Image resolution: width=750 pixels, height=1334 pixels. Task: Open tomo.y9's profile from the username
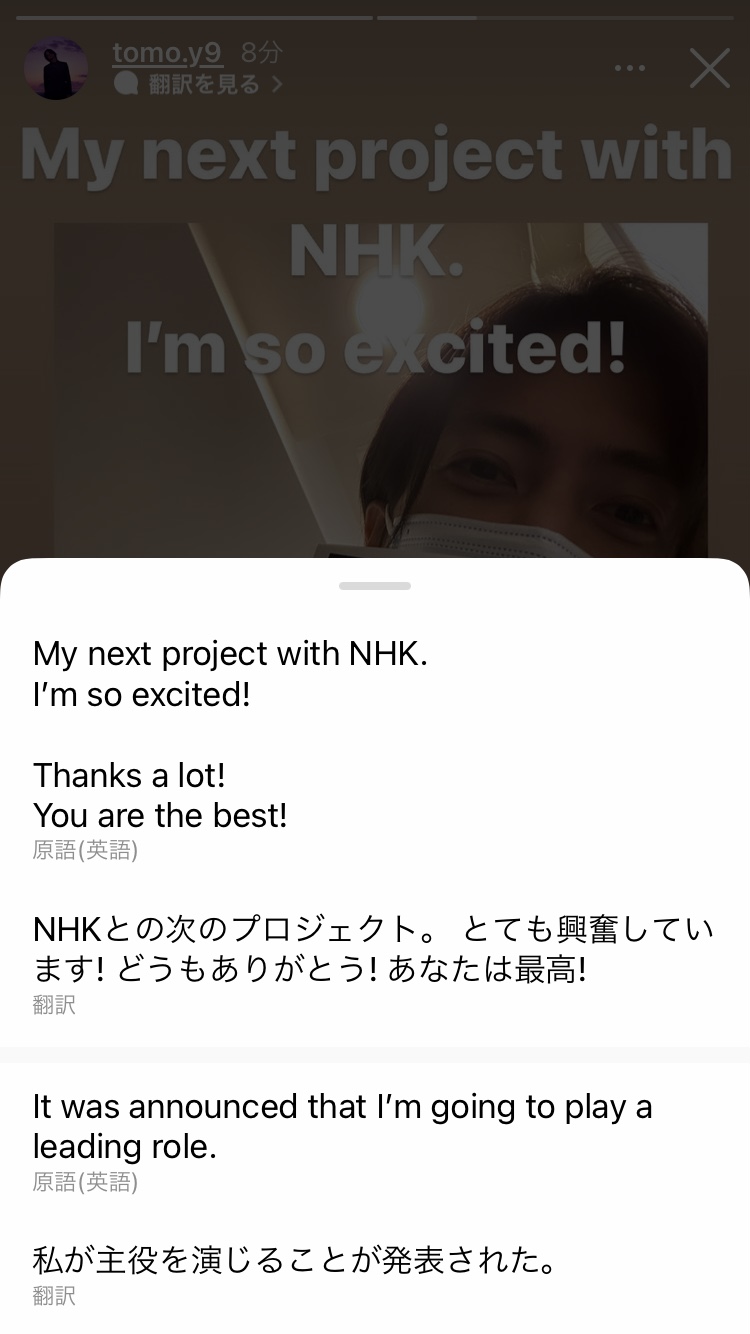[x=167, y=52]
